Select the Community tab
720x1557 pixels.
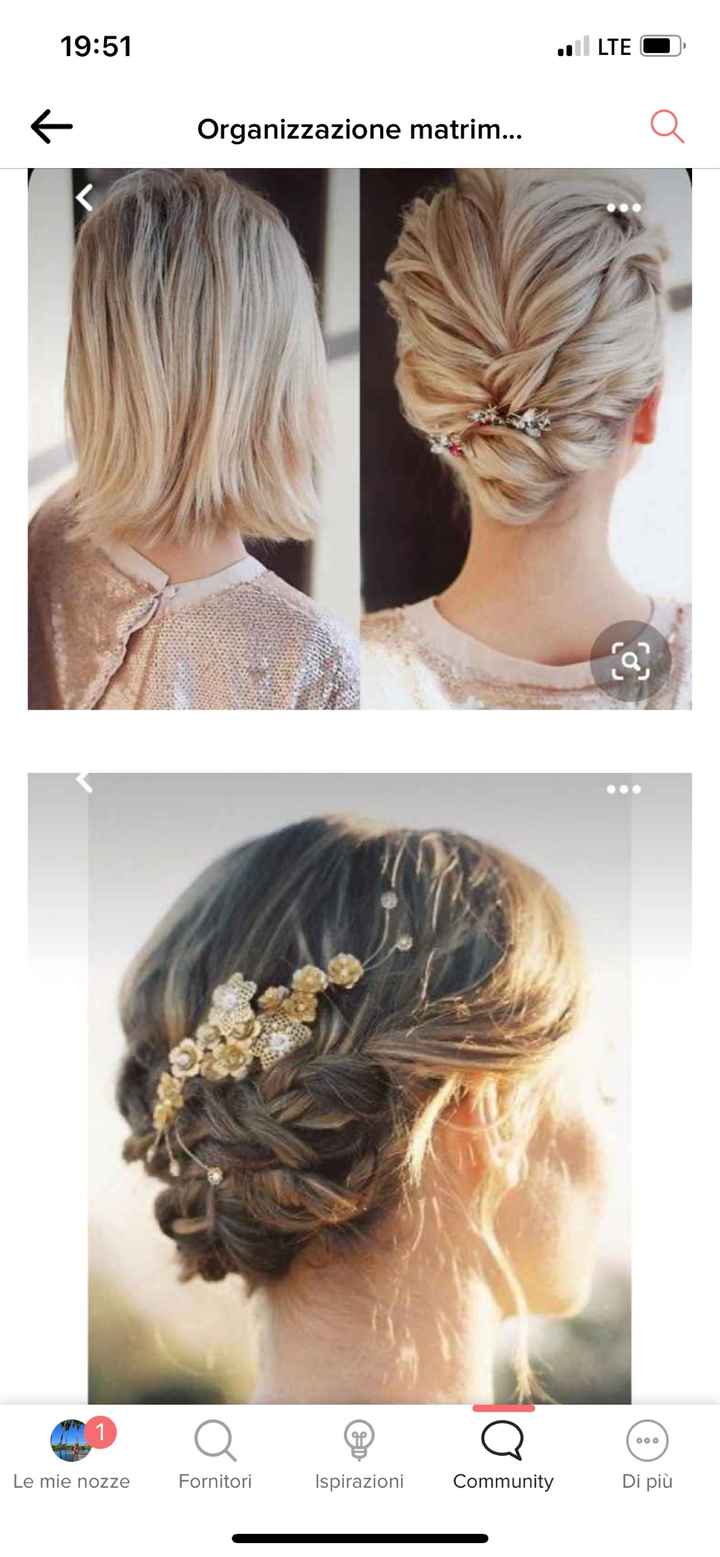(503, 1454)
